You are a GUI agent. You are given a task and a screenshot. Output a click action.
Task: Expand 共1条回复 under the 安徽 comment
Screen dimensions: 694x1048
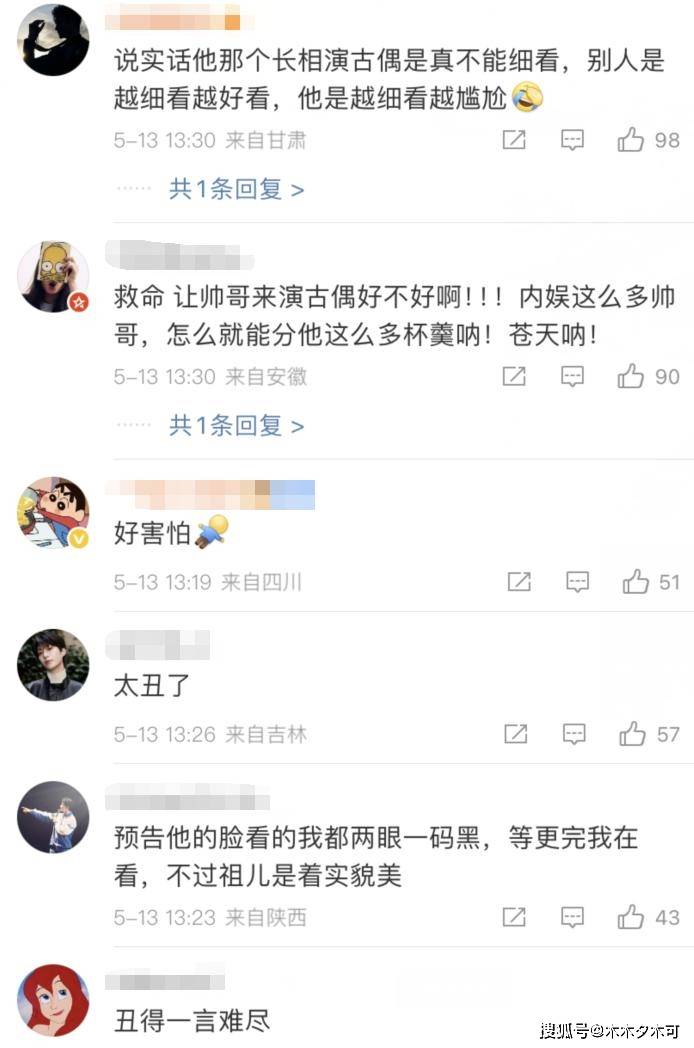point(236,425)
